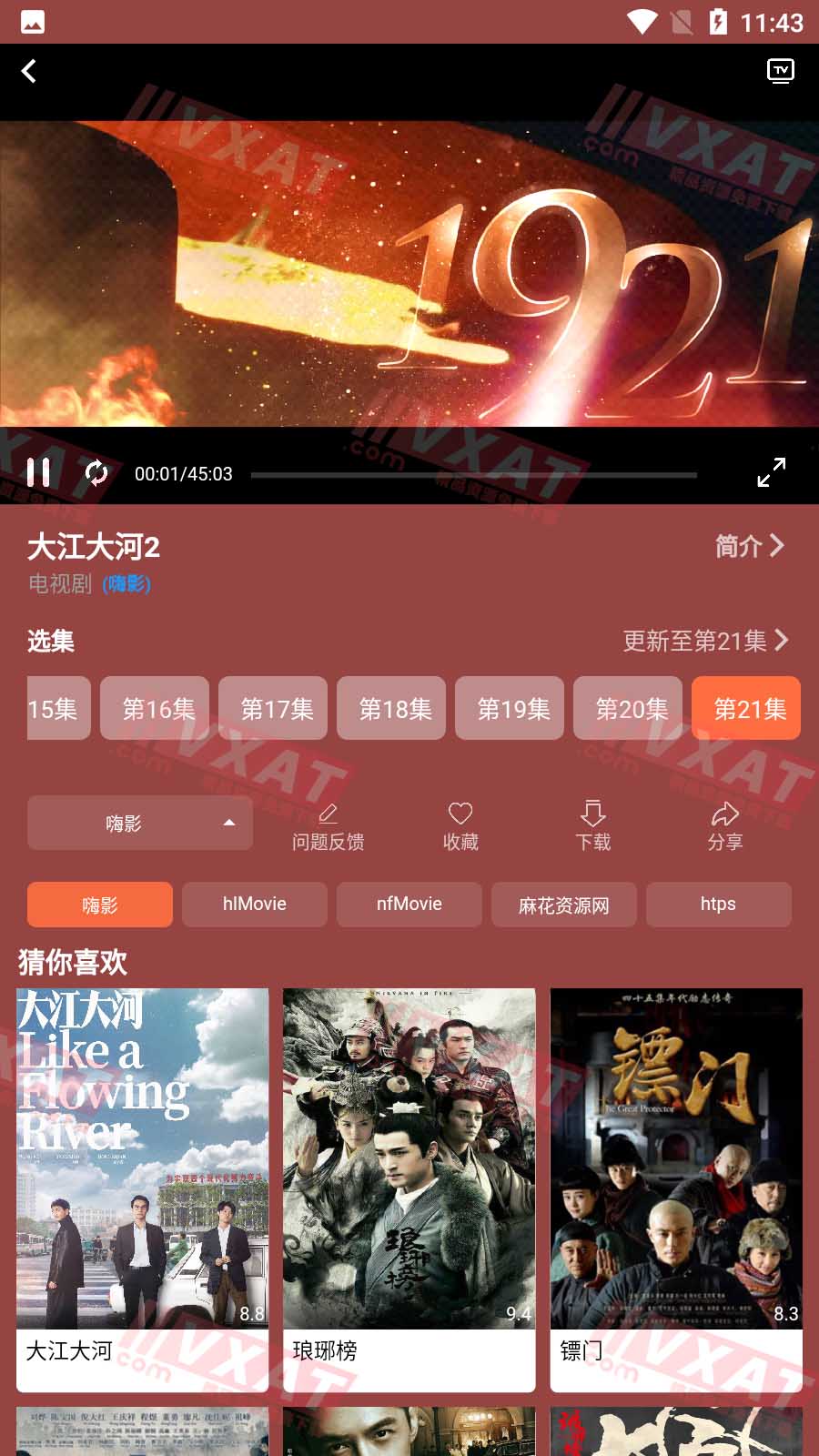The width and height of the screenshot is (819, 1456).
Task: Select the 麻花资源网 source
Action: coord(564,905)
